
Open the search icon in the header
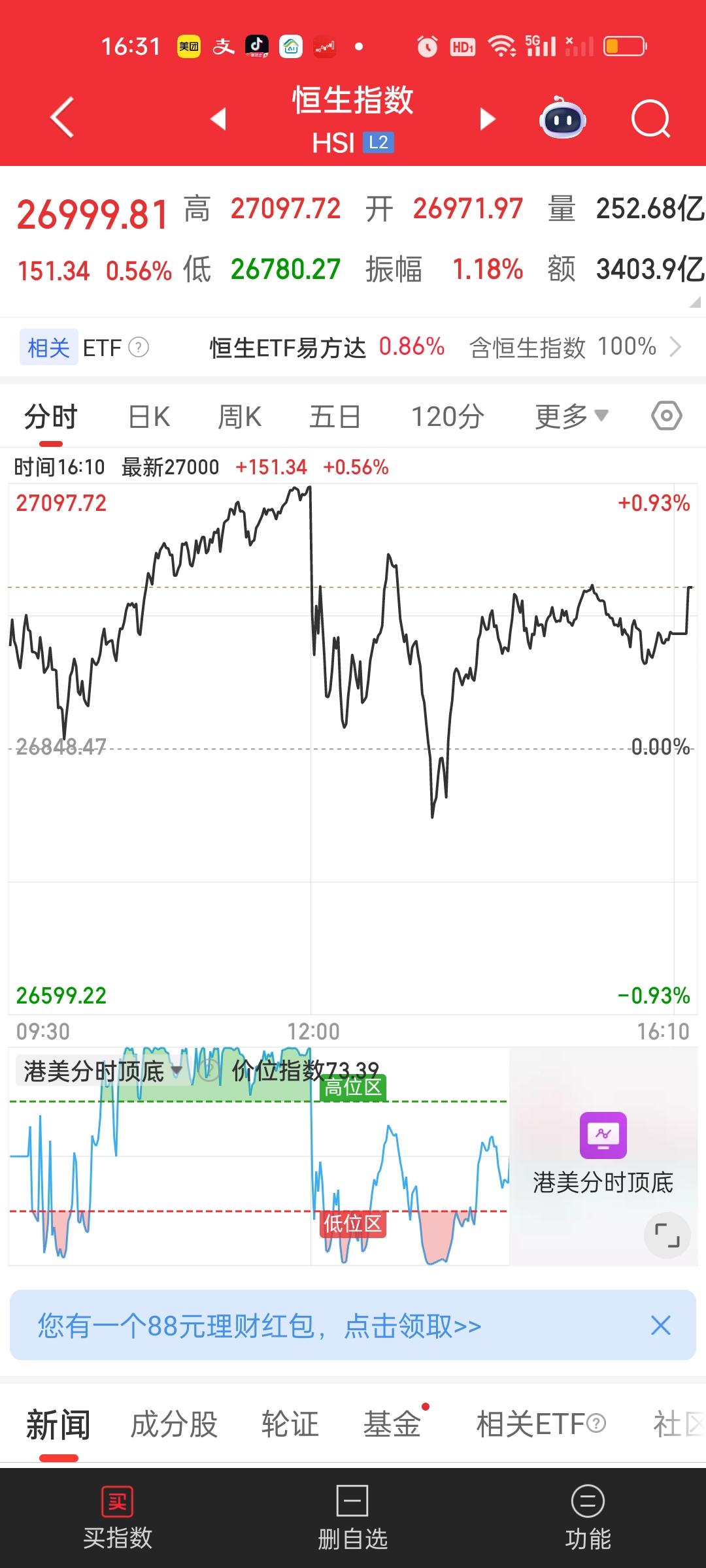[x=650, y=119]
